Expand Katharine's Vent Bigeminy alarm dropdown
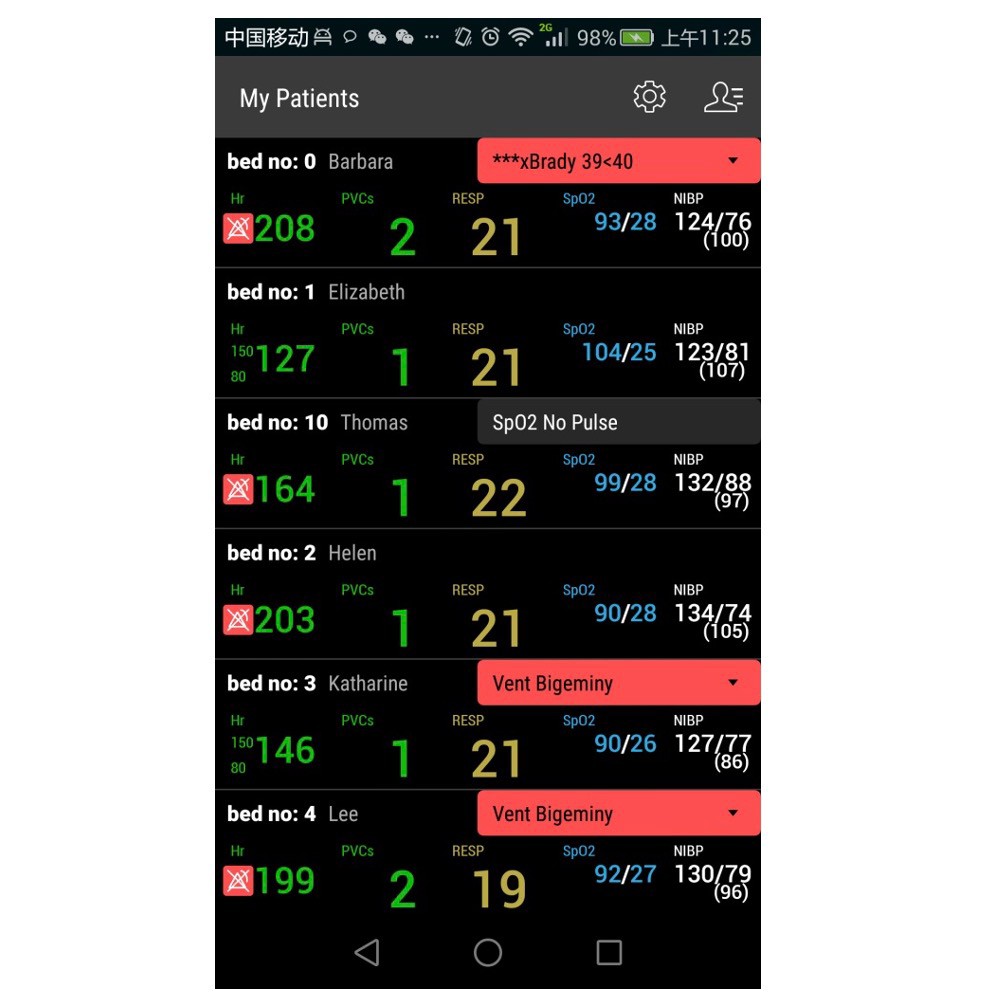1000x998 pixels. click(733, 683)
